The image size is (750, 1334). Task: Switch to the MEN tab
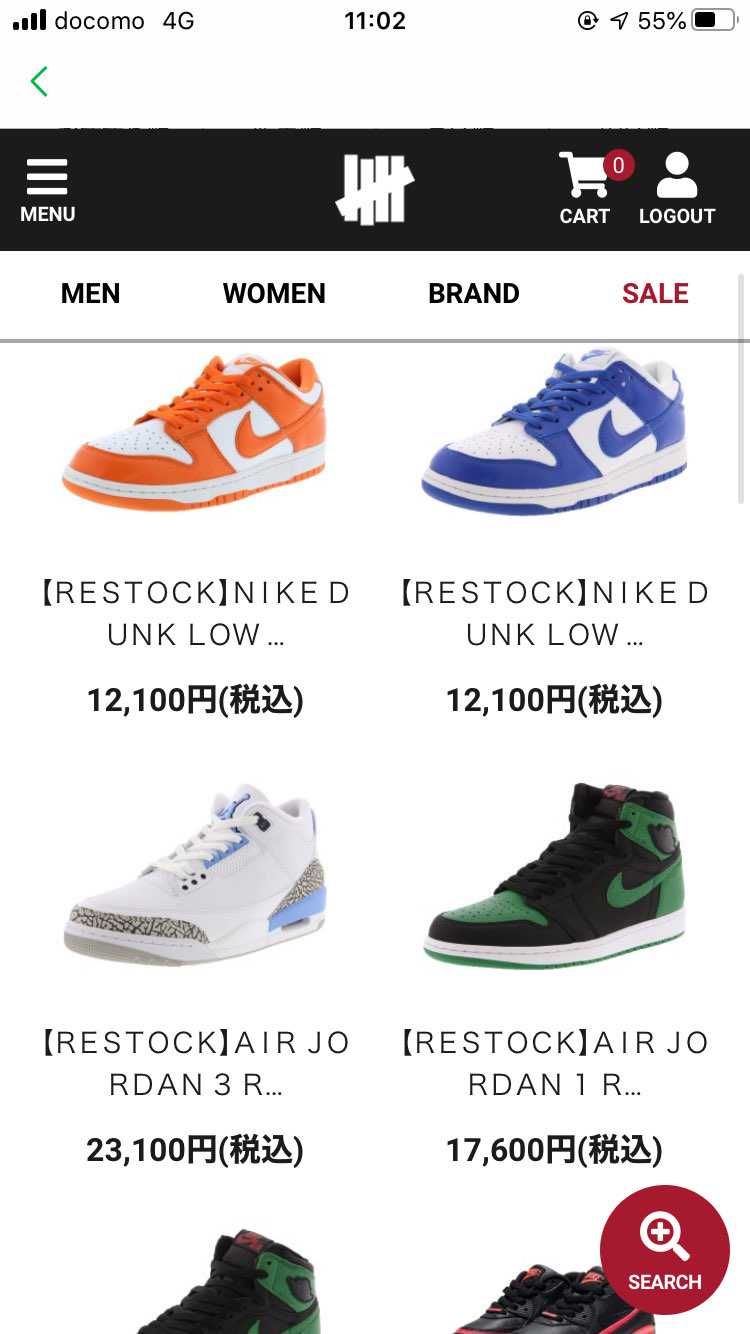(90, 293)
